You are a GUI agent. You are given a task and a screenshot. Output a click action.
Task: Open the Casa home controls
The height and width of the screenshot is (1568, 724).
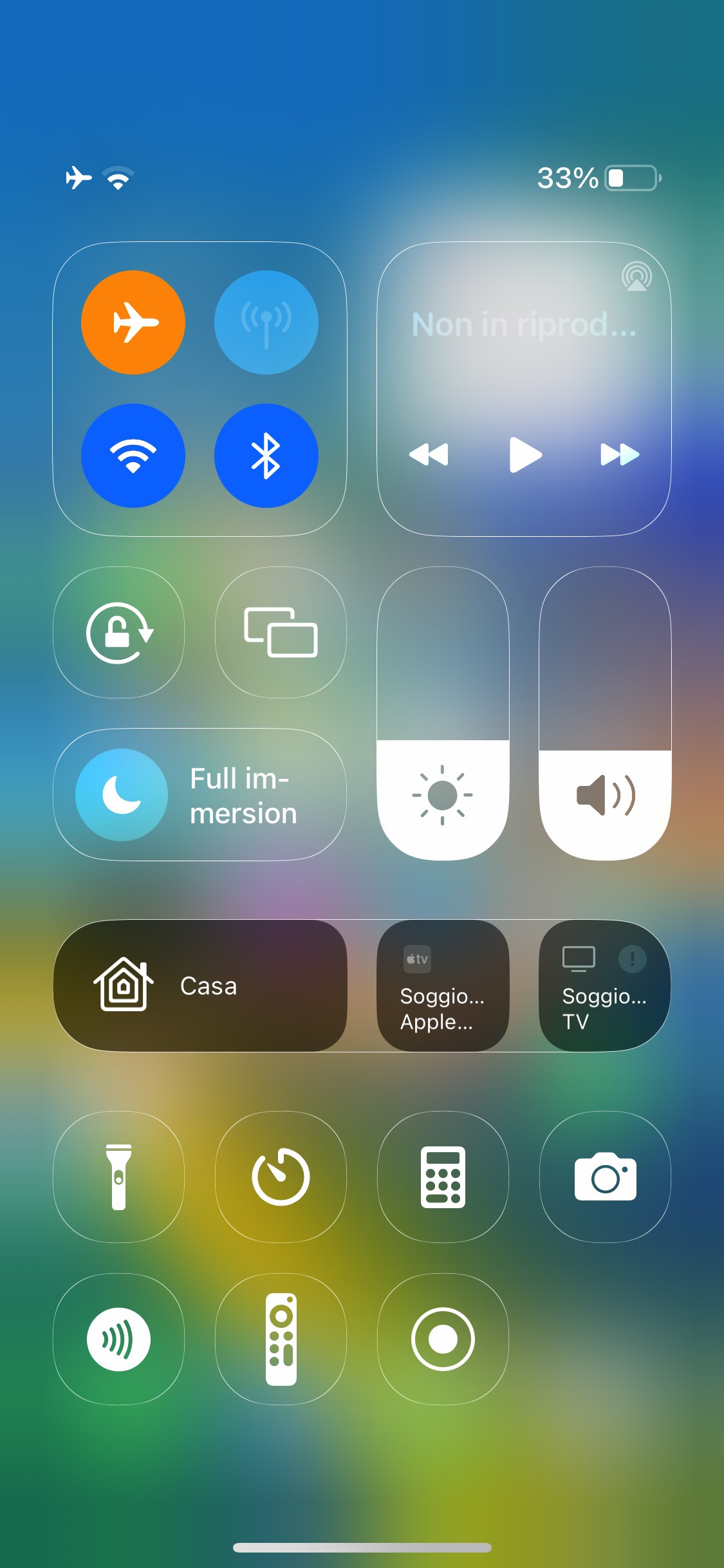click(x=200, y=986)
